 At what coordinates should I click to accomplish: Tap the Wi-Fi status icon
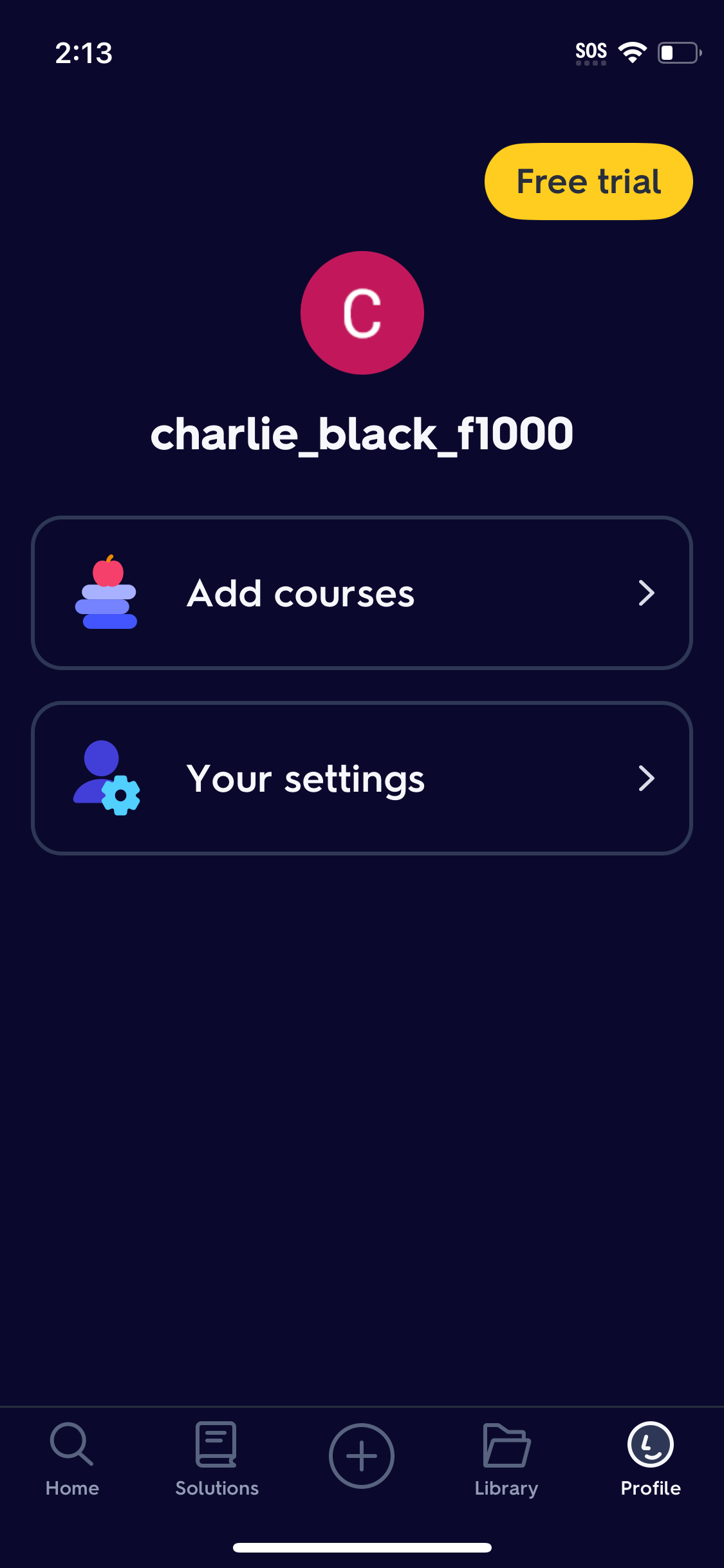(633, 51)
